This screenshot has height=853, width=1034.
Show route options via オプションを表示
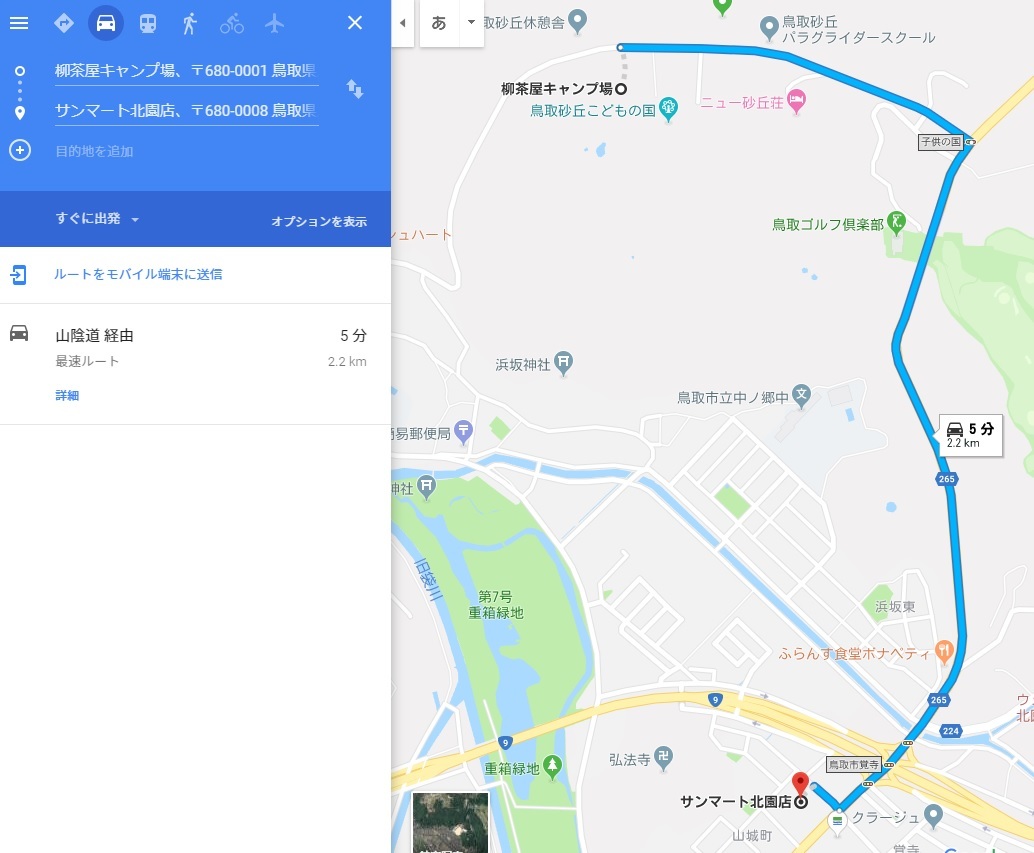[318, 221]
